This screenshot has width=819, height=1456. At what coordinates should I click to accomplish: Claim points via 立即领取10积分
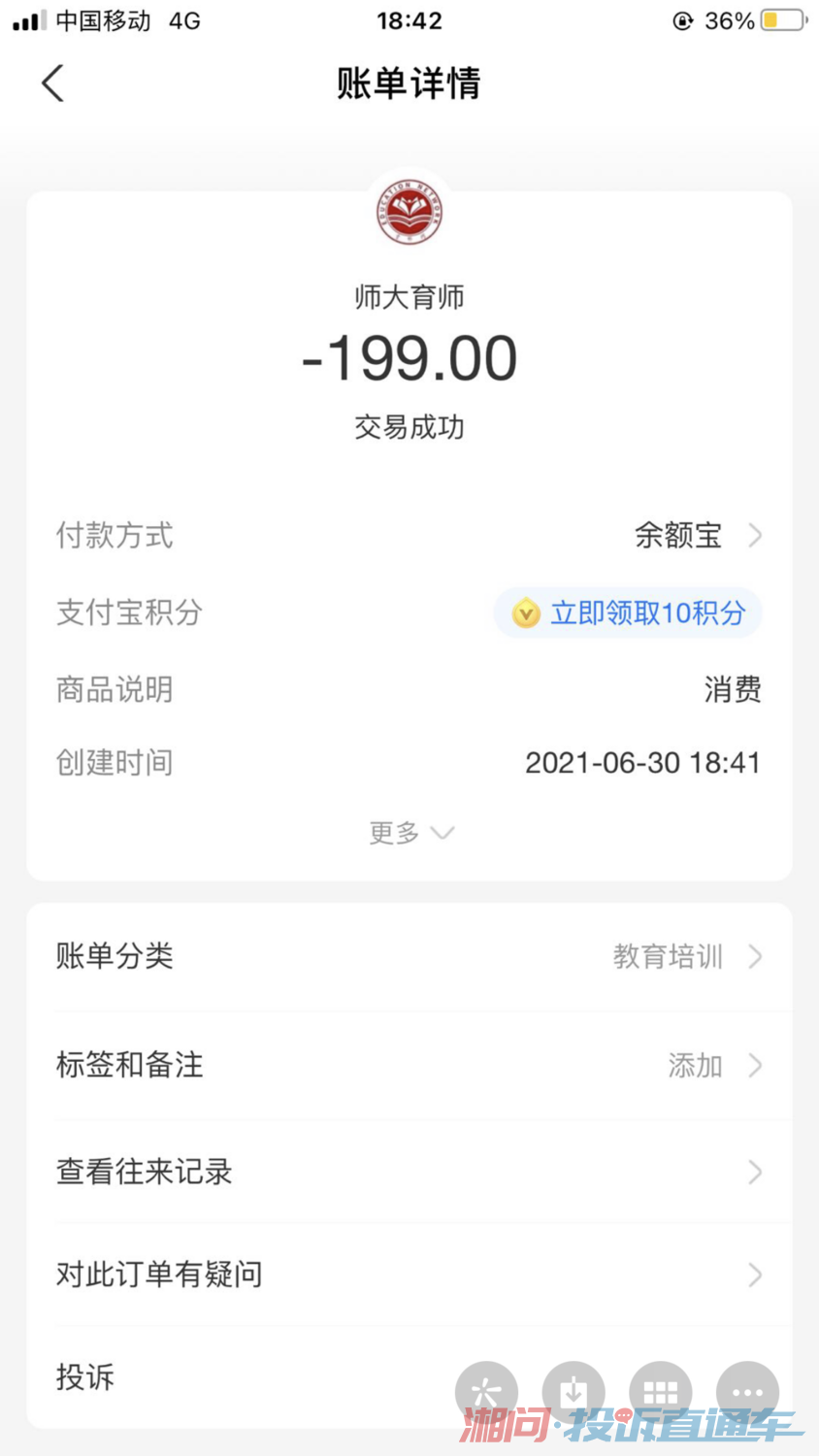pos(629,613)
